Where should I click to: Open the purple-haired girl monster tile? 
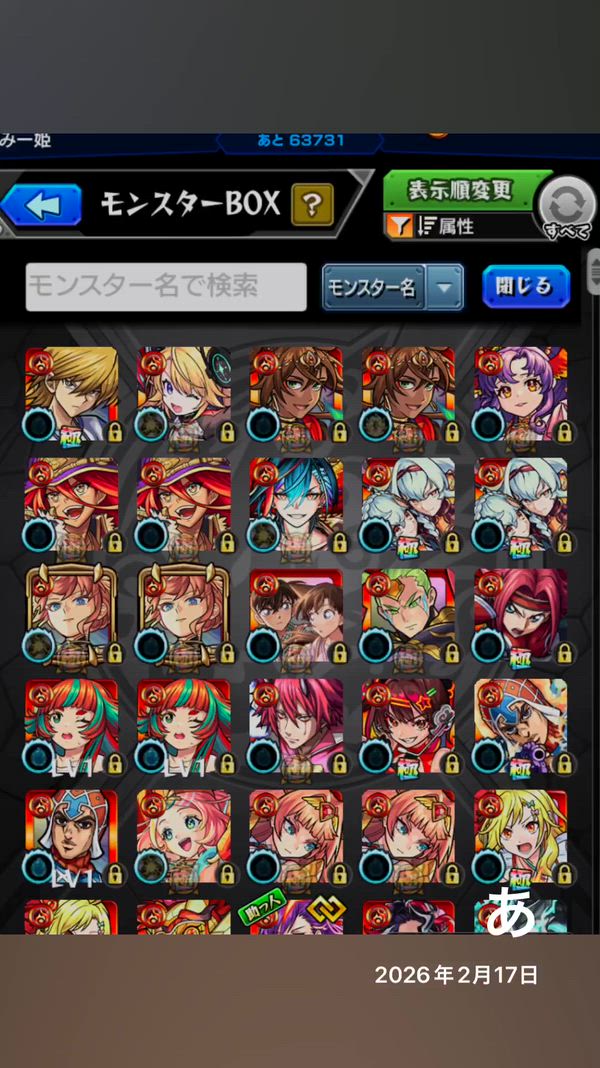(520, 395)
